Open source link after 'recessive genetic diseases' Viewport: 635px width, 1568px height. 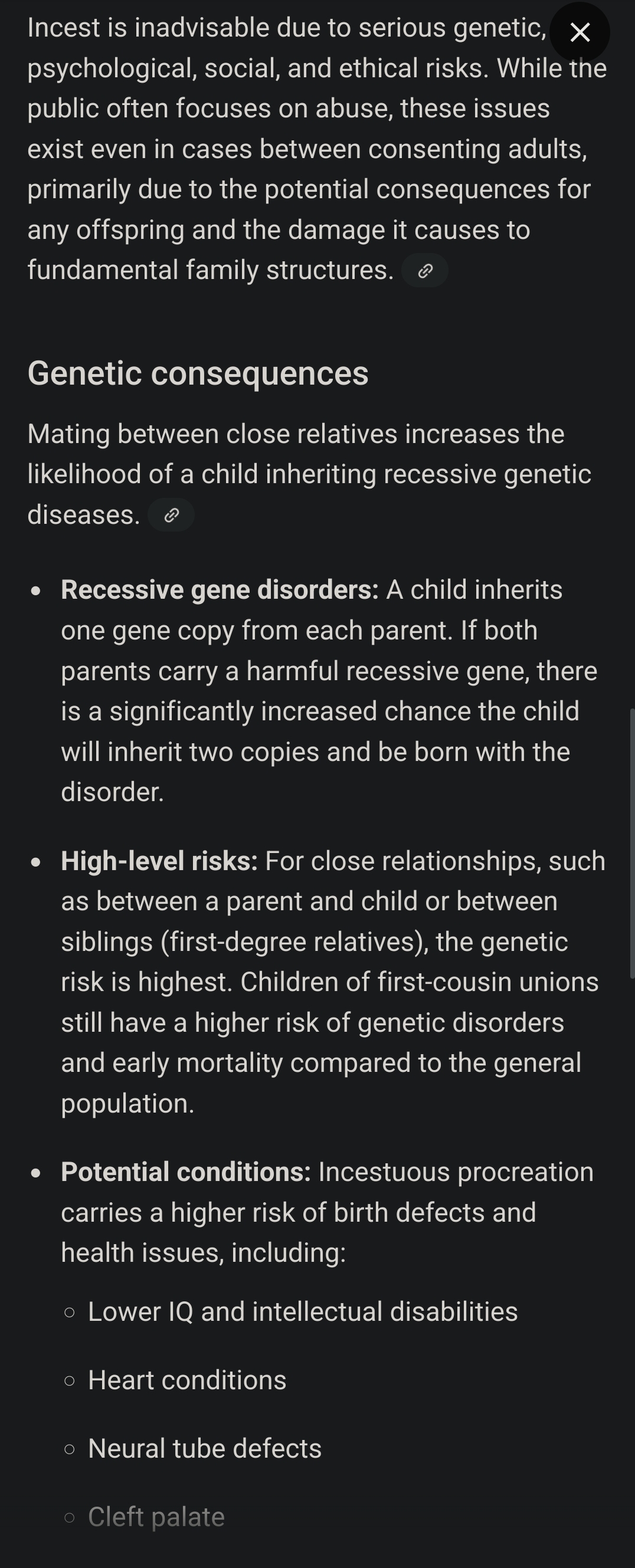tap(171, 516)
